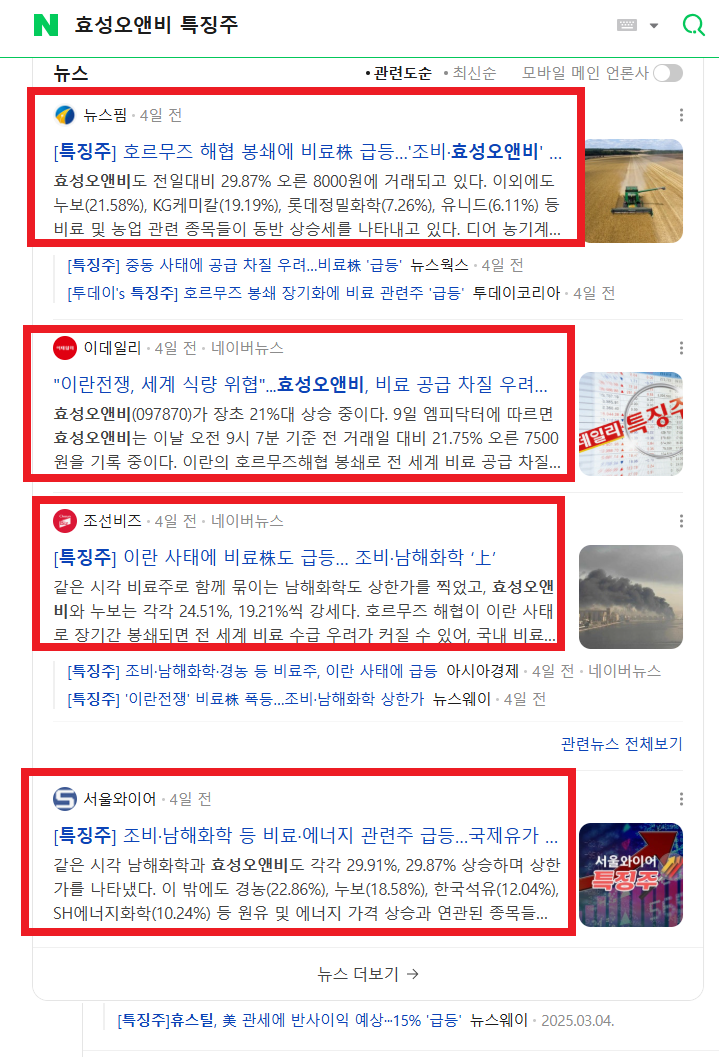Open 네이버뉴스 link for 이데일리 article

pyautogui.click(x=247, y=348)
